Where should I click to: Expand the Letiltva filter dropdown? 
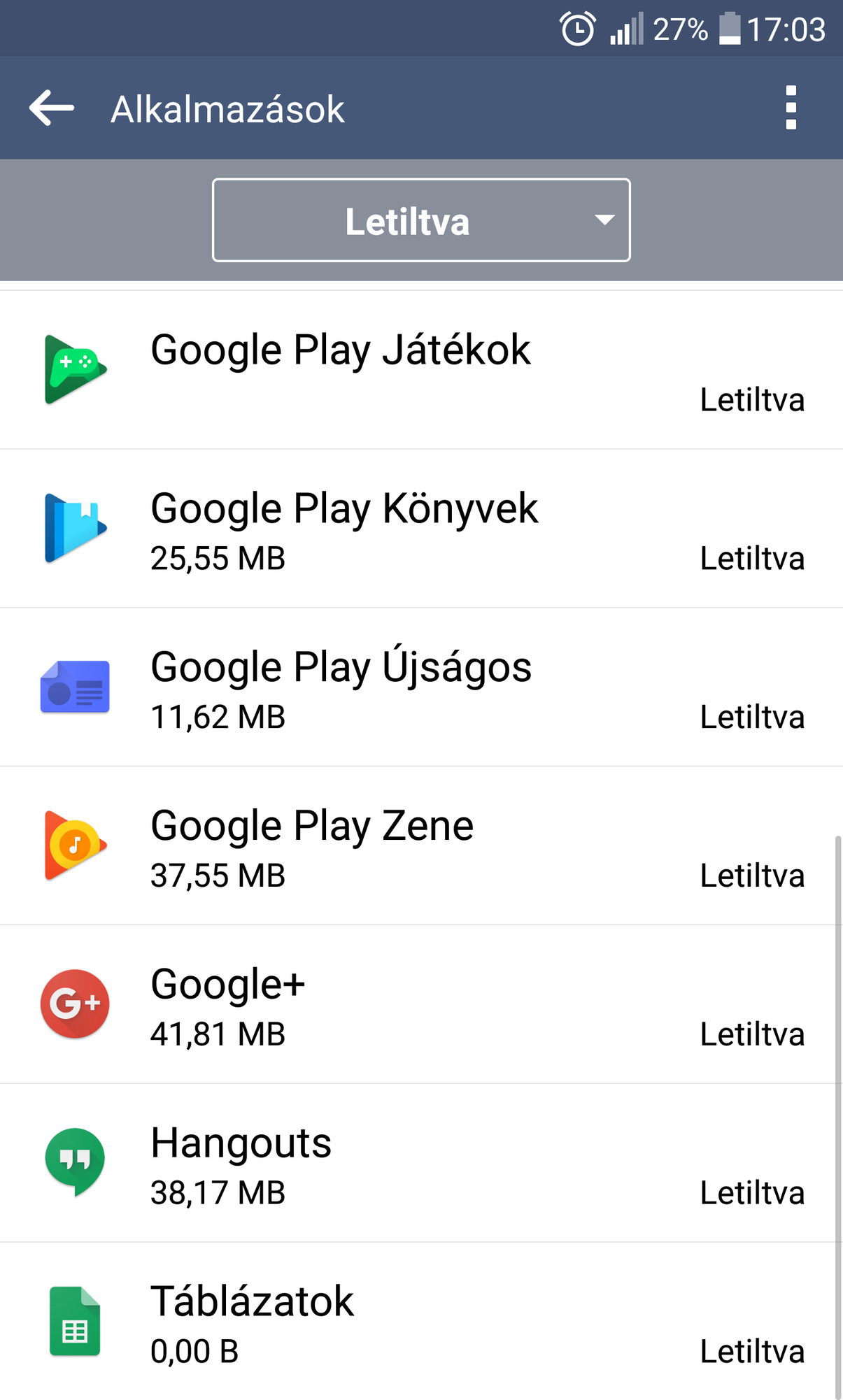coord(421,220)
